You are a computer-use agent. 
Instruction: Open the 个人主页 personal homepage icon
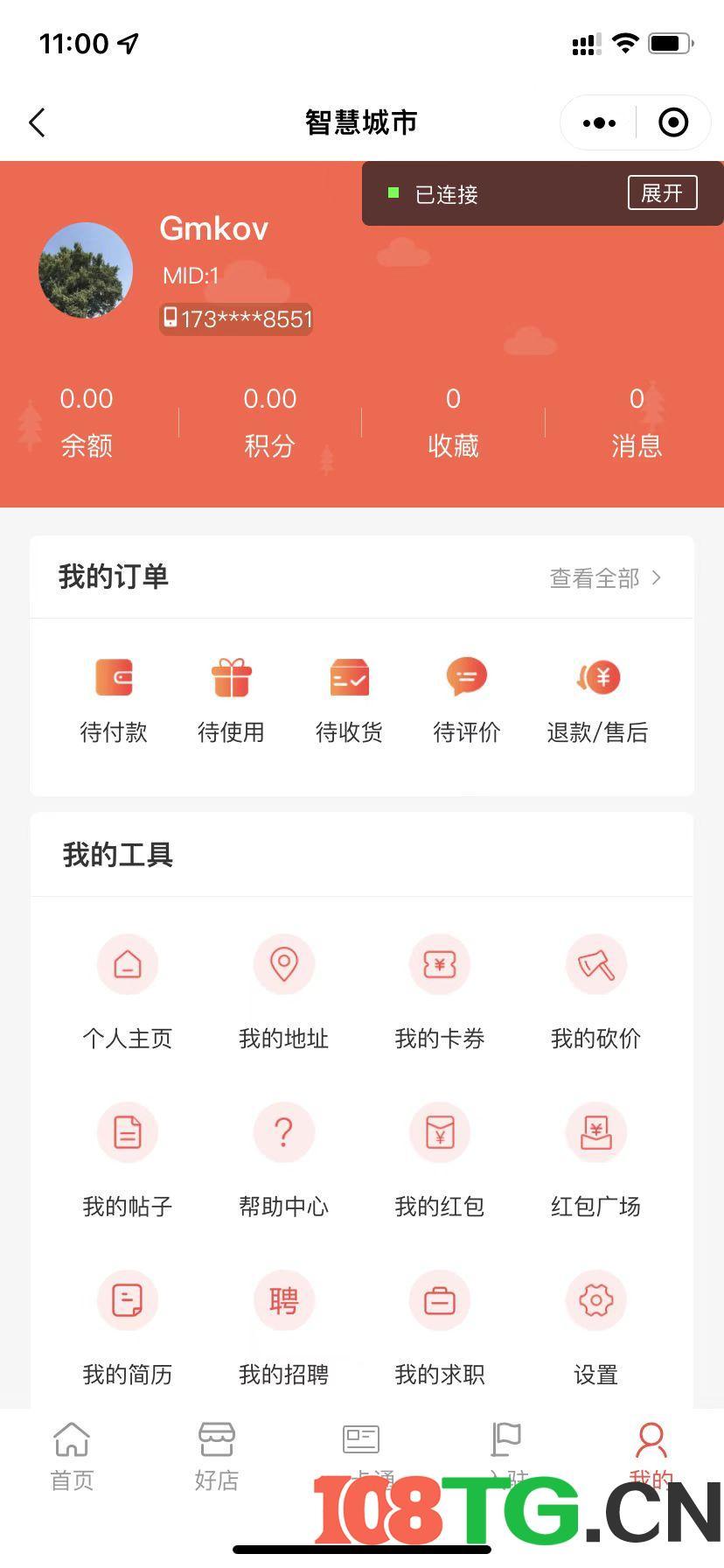tap(128, 964)
